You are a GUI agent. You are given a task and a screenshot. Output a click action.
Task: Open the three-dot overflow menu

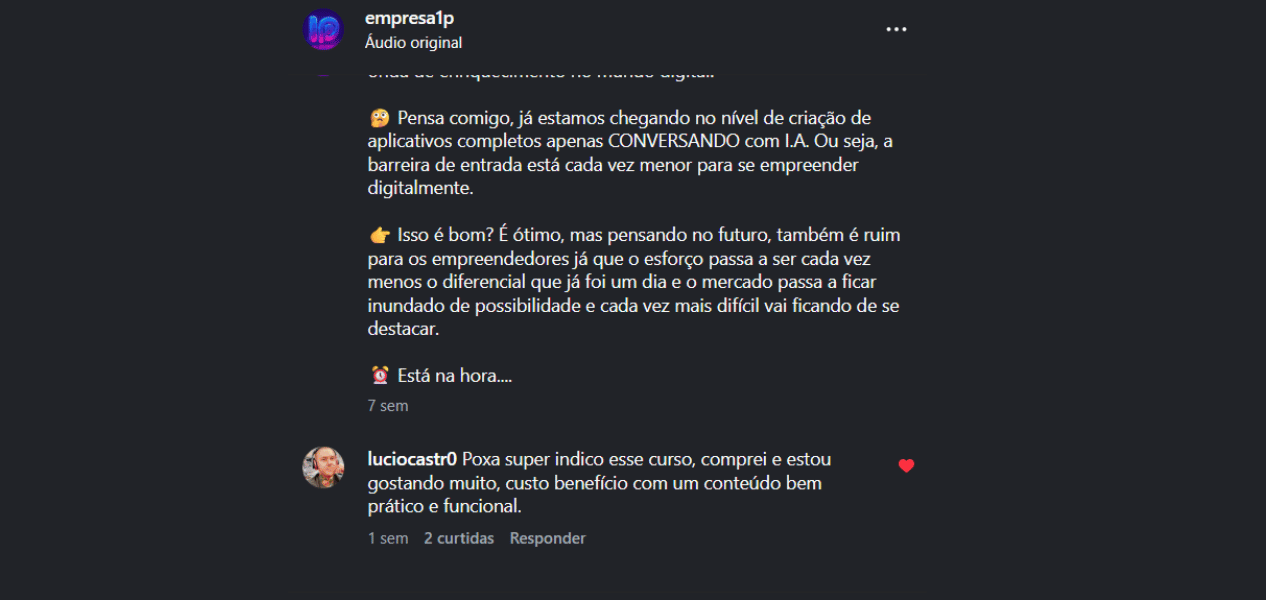click(x=896, y=29)
